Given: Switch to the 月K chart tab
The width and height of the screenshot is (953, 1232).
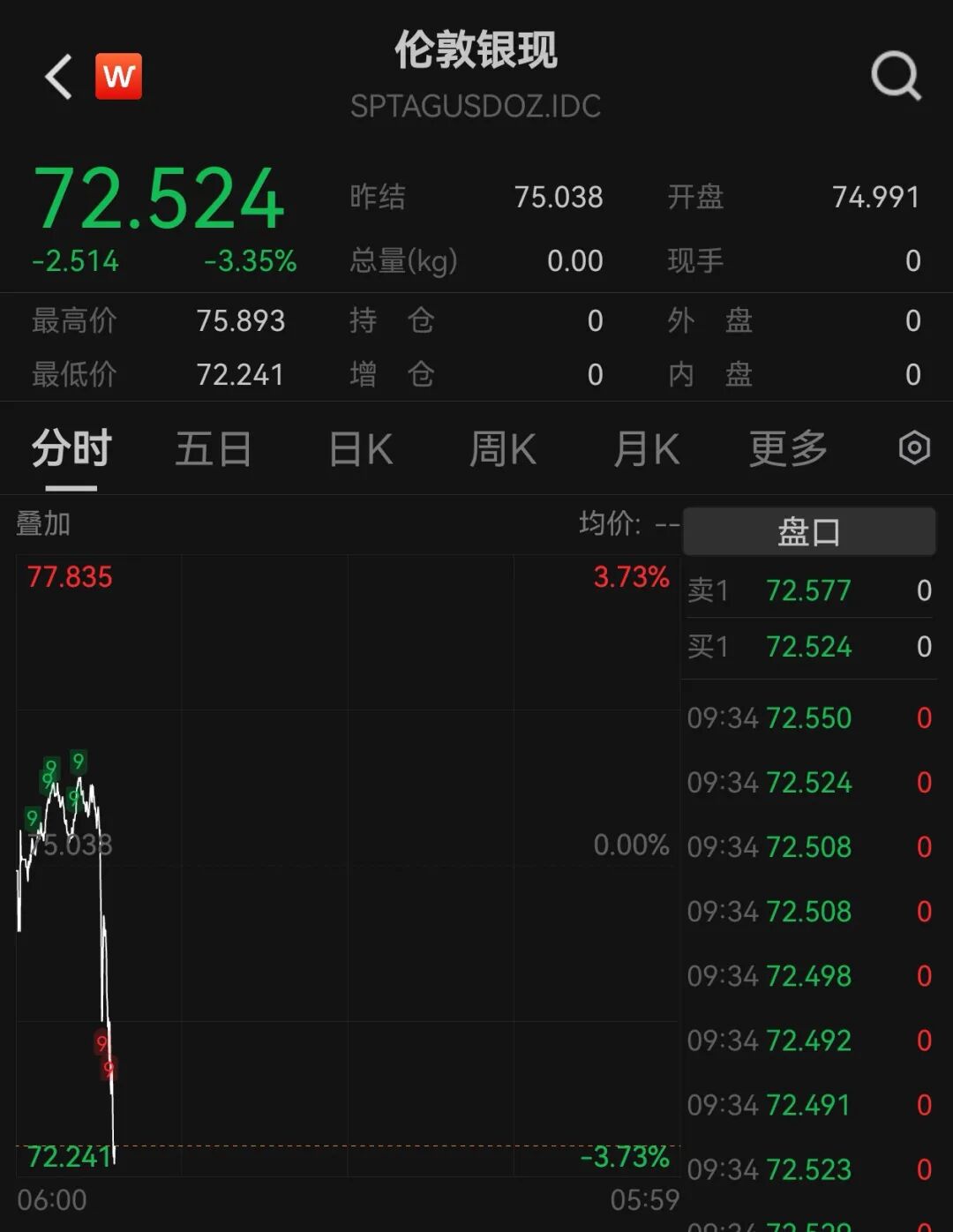Looking at the screenshot, I should 646,449.
